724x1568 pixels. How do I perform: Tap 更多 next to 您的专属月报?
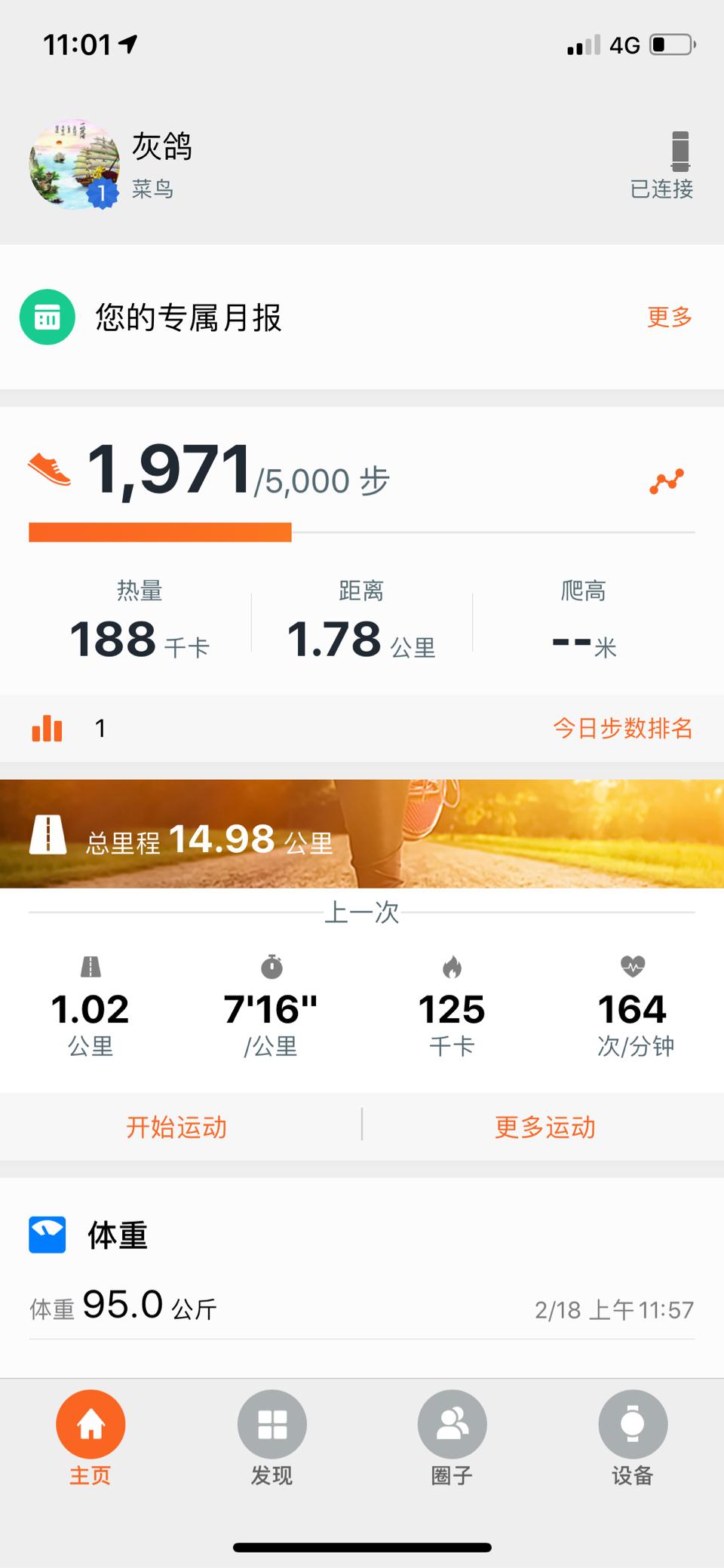click(x=670, y=317)
